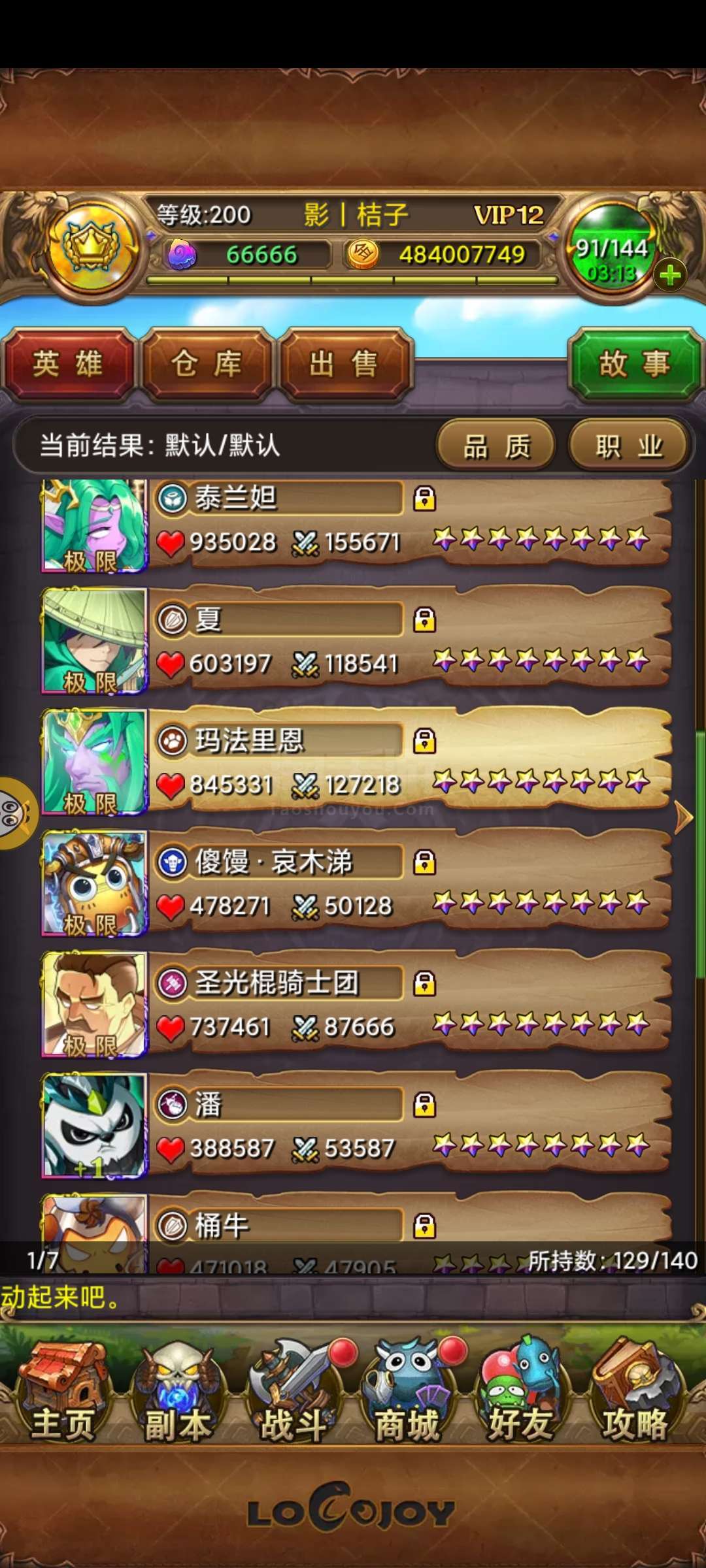The width and height of the screenshot is (706, 1568).
Task: Toggle the lock icon on 潘
Action: pos(424,1105)
